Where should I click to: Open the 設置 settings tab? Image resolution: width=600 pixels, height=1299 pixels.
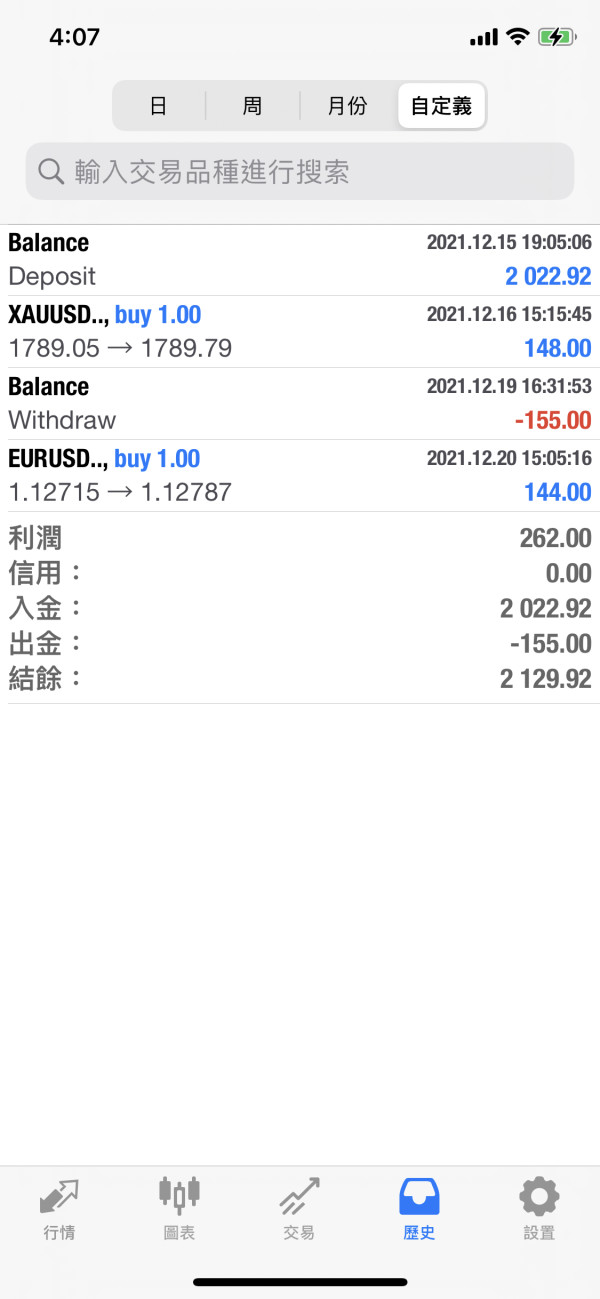click(x=539, y=1208)
